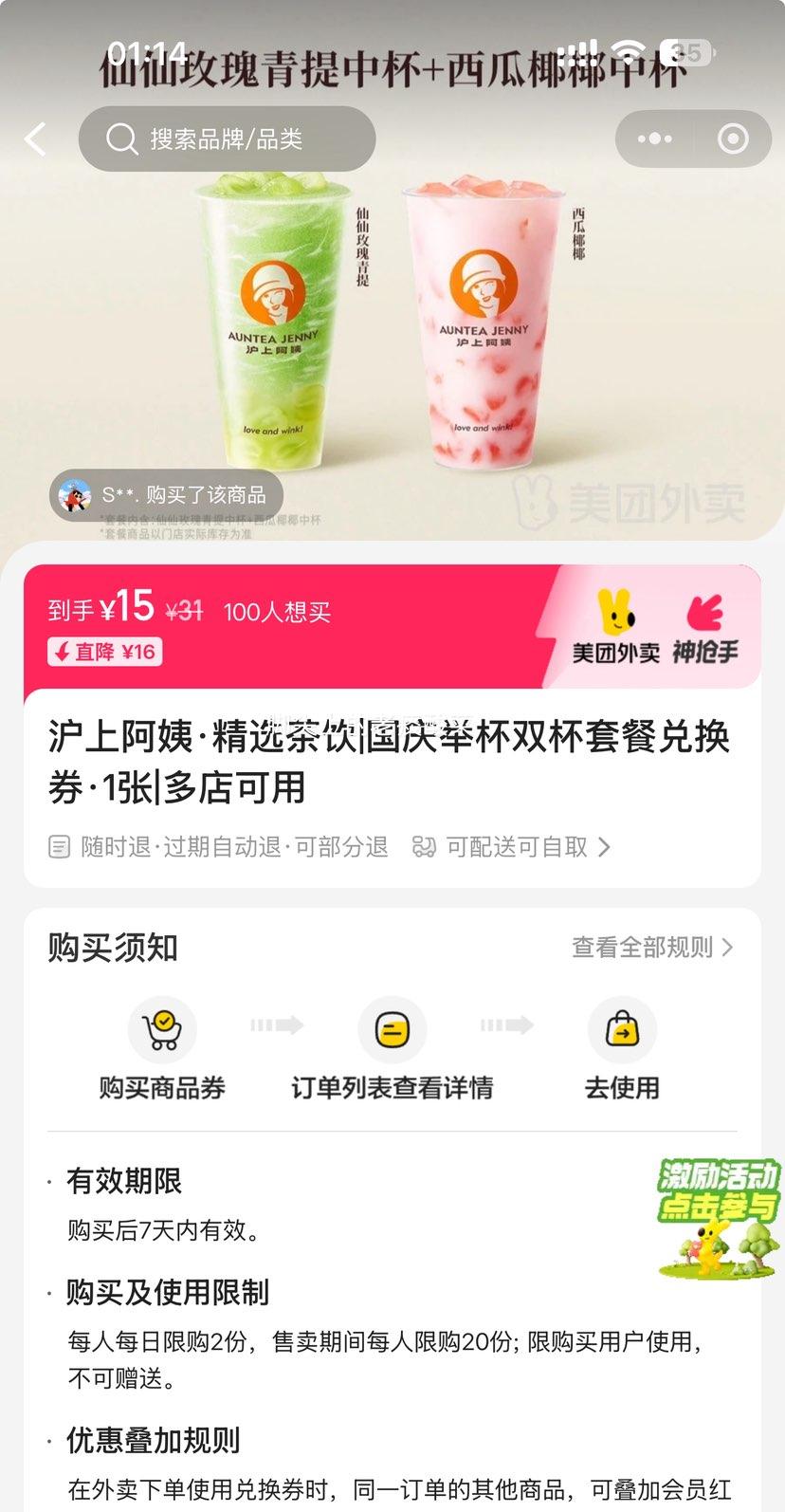Tap the 搜索品牌/品类 search box

228,139
